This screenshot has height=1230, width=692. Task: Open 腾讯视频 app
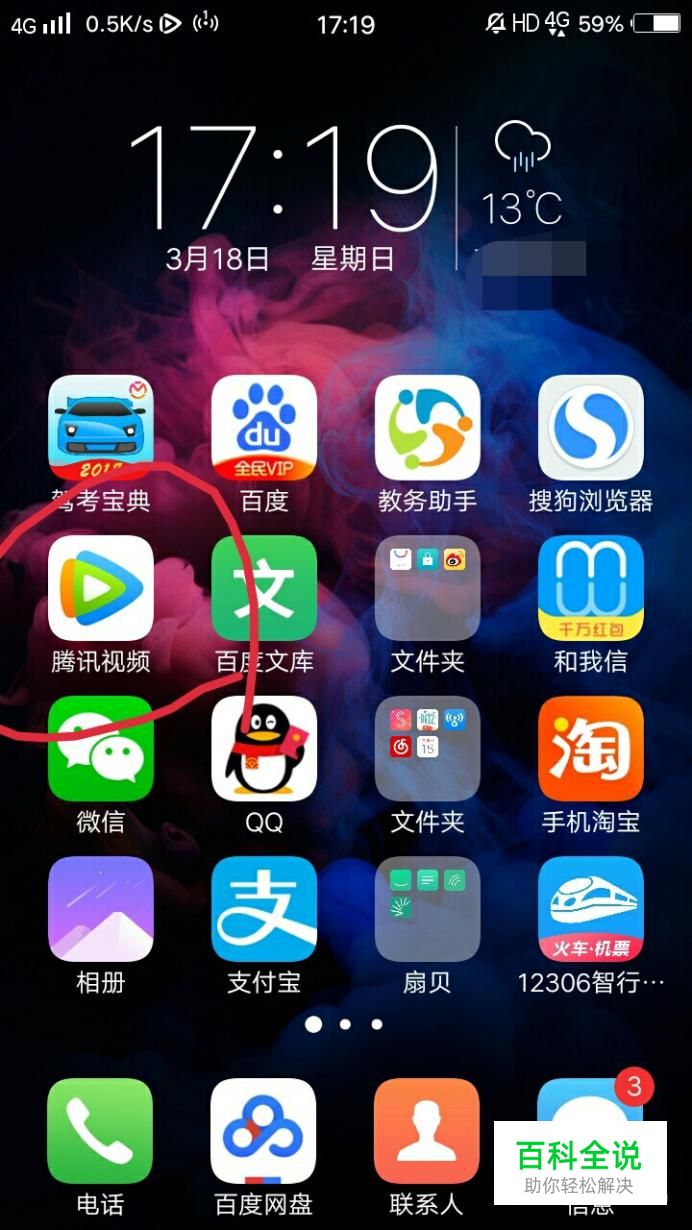[100, 588]
